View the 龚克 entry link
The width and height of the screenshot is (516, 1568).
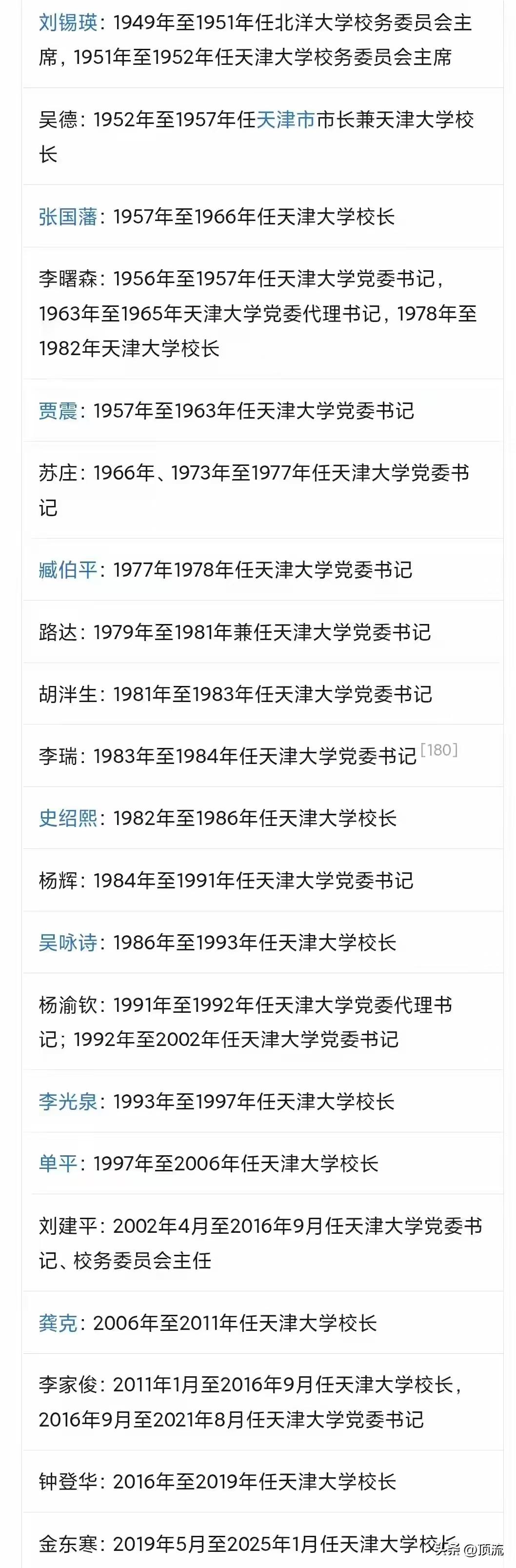58,1323
